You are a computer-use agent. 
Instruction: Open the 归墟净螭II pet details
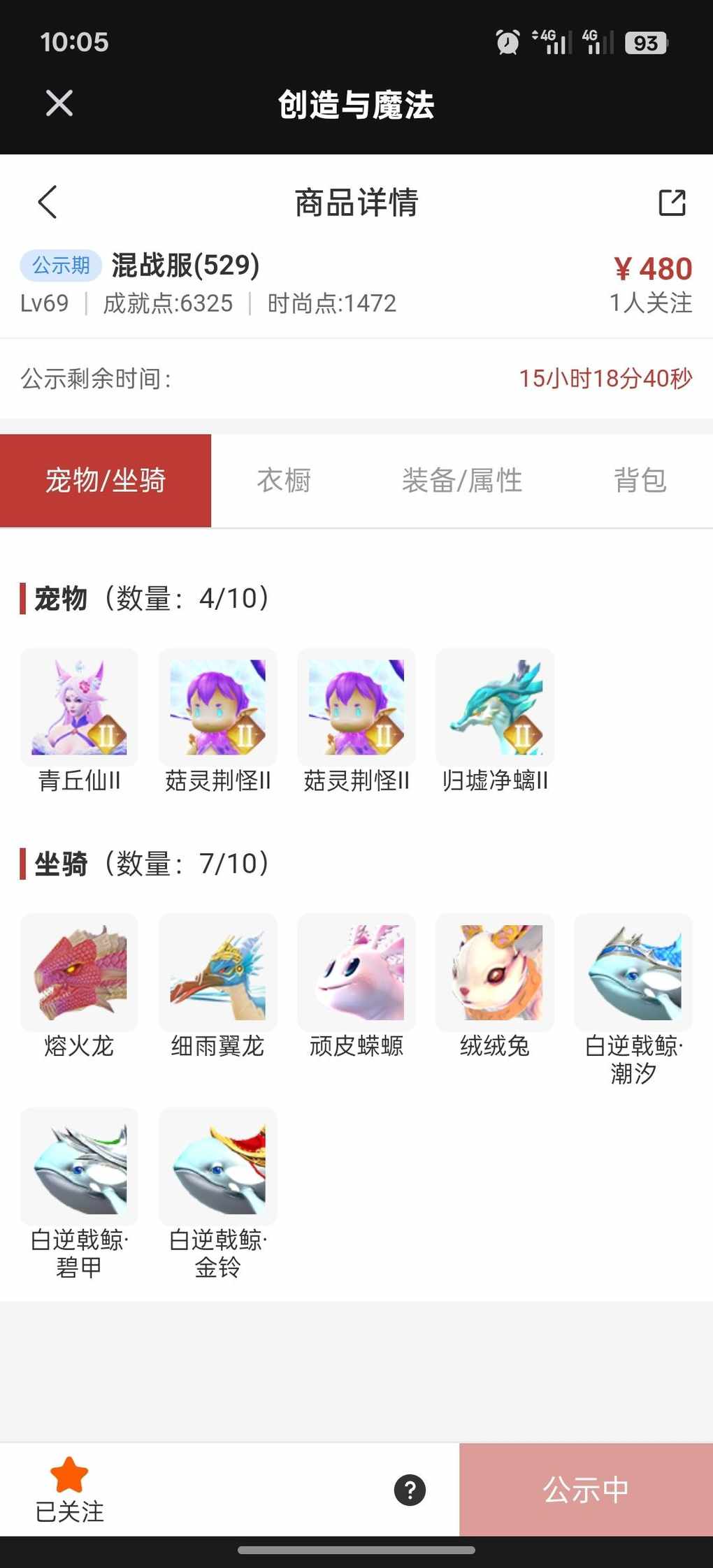pyautogui.click(x=495, y=707)
